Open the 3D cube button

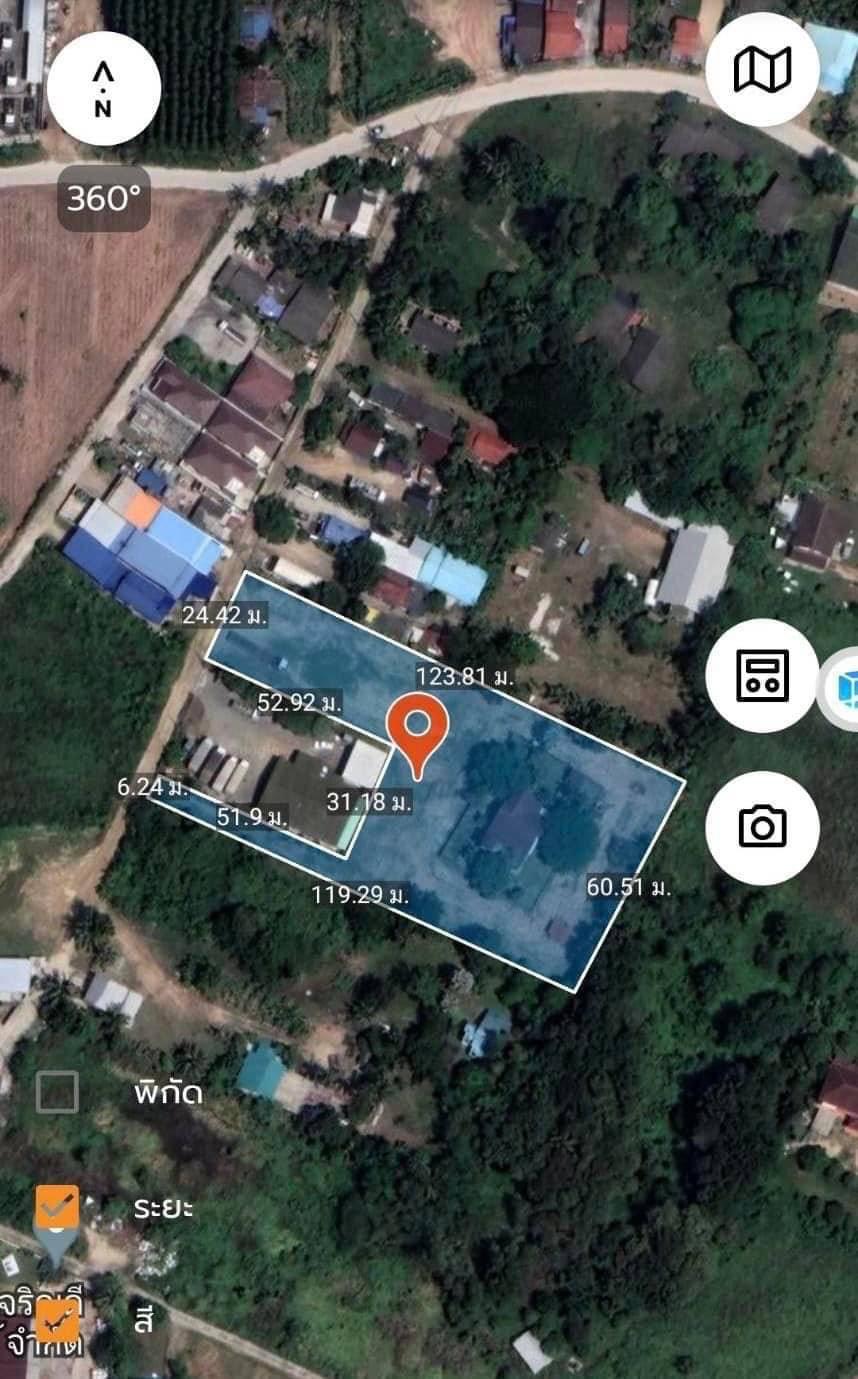(841, 689)
